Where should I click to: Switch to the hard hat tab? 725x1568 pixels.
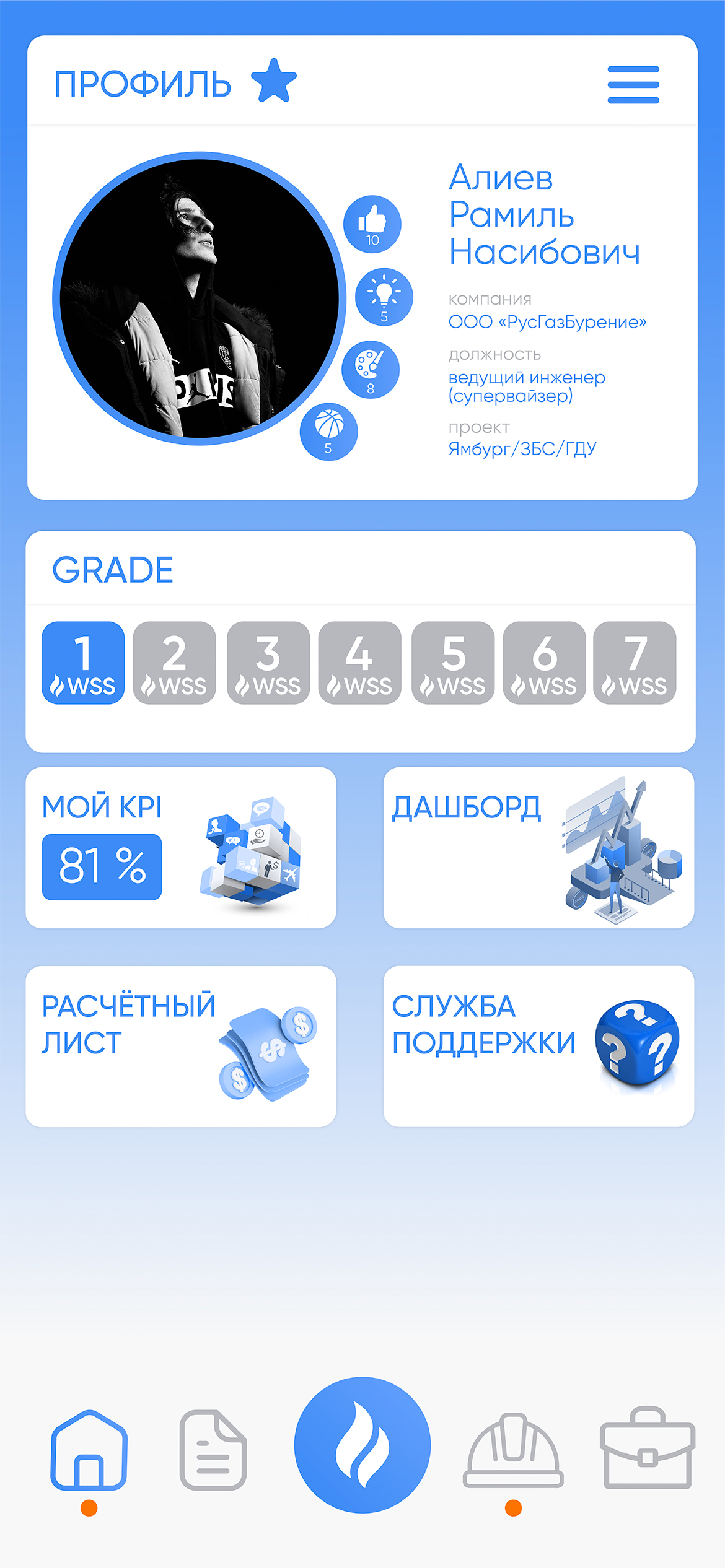pos(513,1450)
